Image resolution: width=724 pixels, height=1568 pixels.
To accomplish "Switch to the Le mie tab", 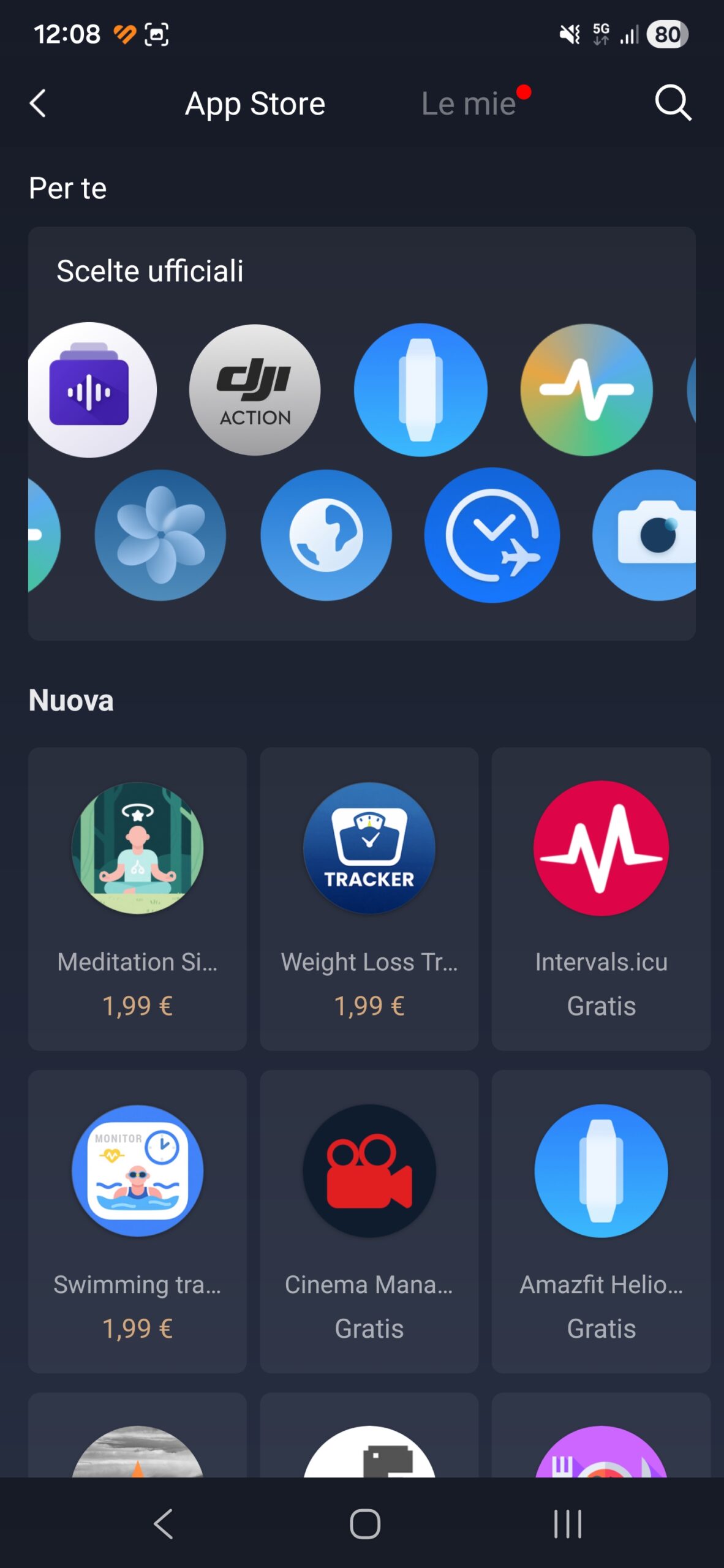I will (x=469, y=104).
